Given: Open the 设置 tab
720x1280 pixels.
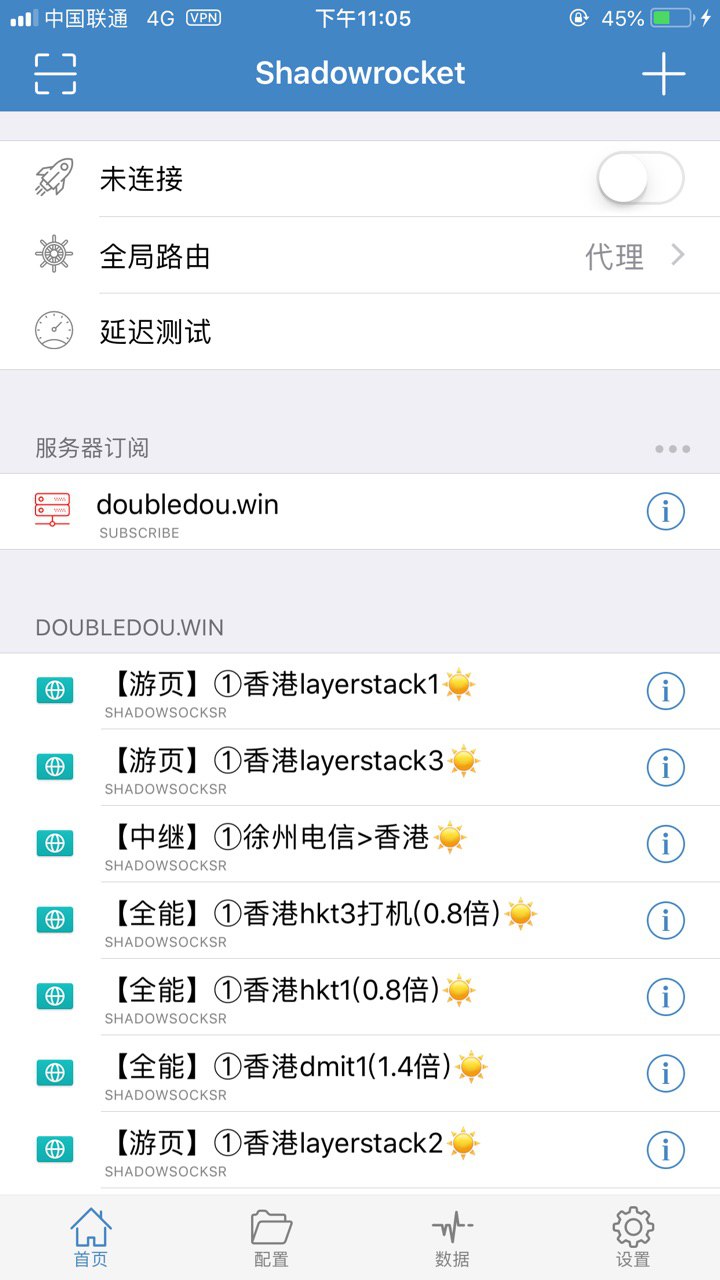Looking at the screenshot, I should tap(632, 1235).
